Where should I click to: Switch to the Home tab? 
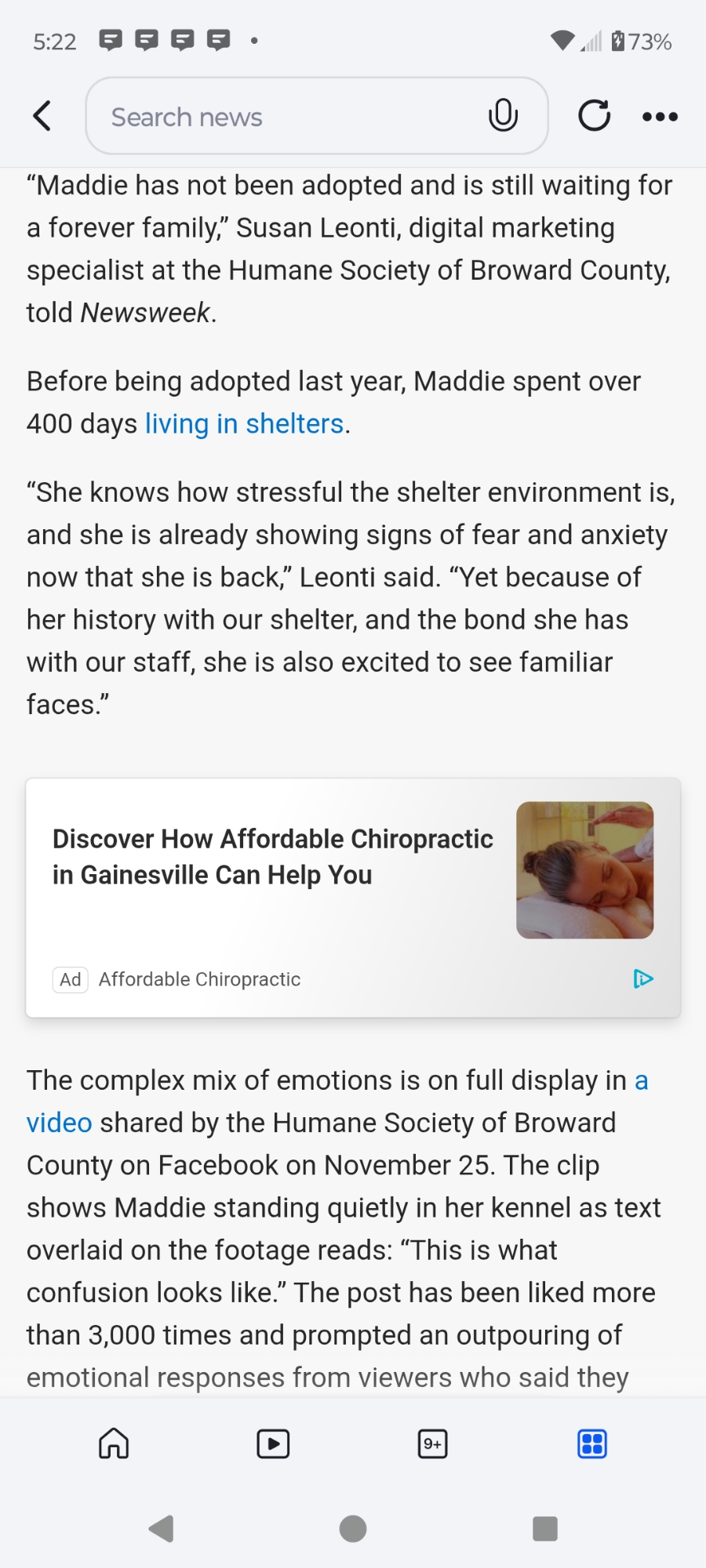pyautogui.click(x=114, y=1443)
